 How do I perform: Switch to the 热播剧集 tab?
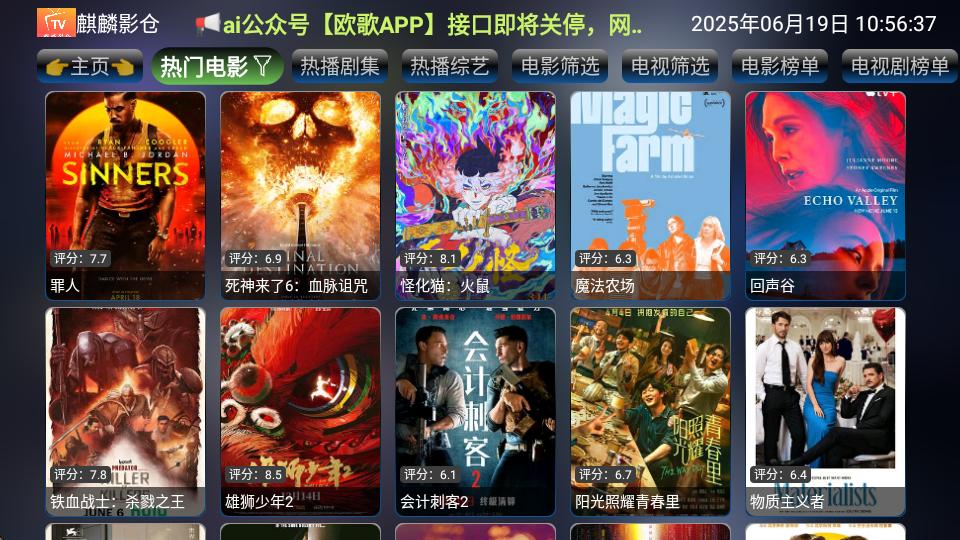point(340,67)
